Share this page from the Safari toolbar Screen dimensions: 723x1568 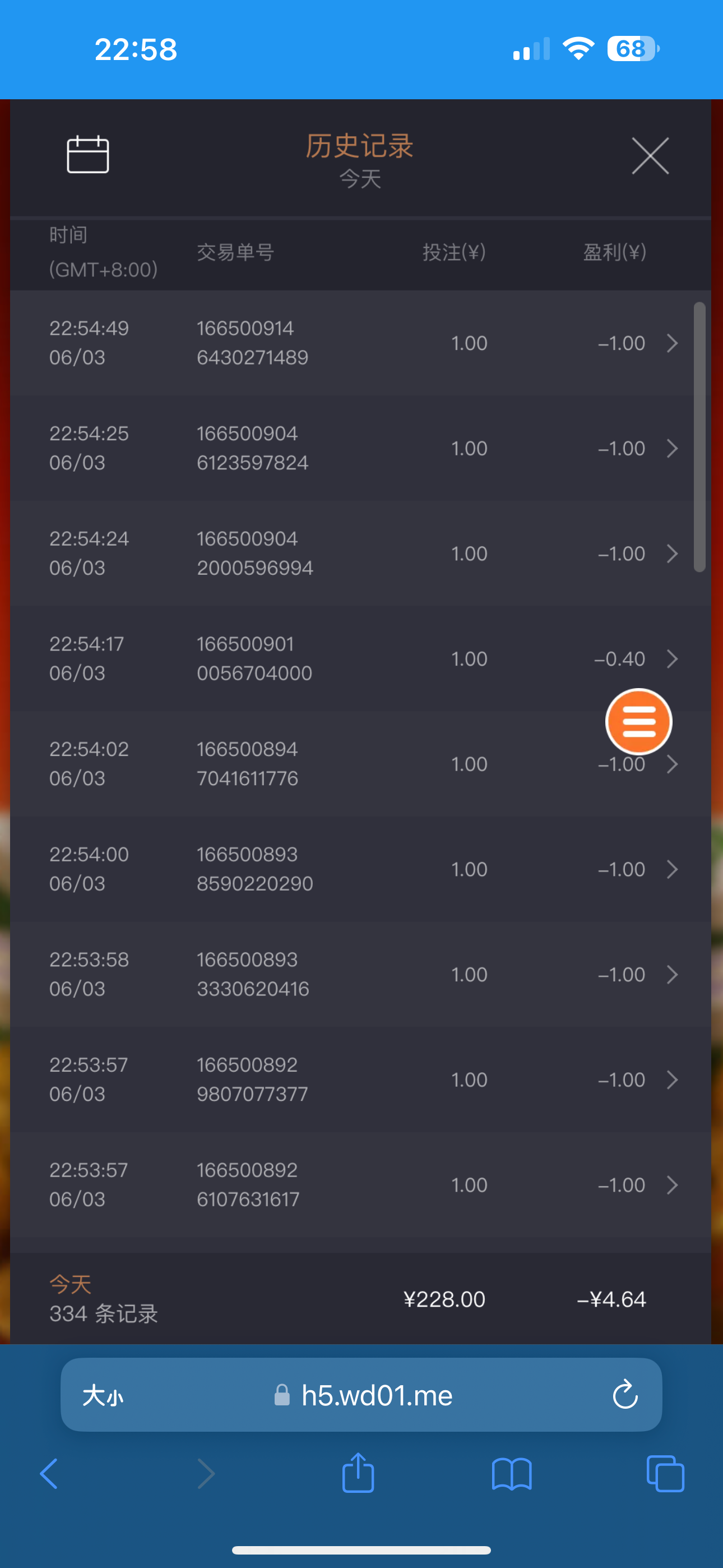tap(358, 1473)
